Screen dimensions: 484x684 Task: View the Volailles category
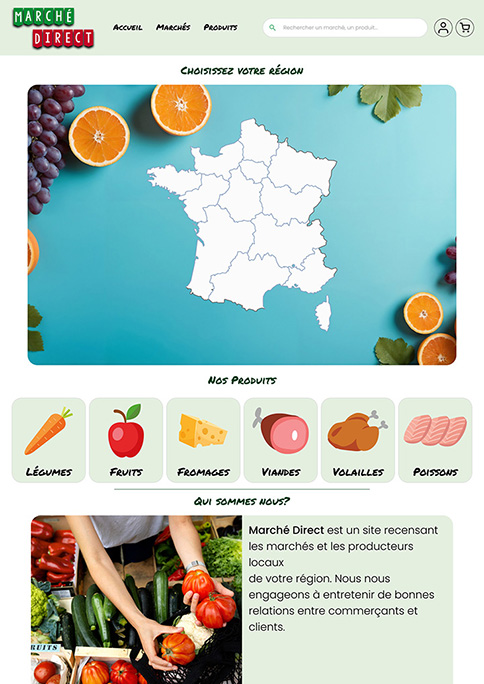pos(358,440)
